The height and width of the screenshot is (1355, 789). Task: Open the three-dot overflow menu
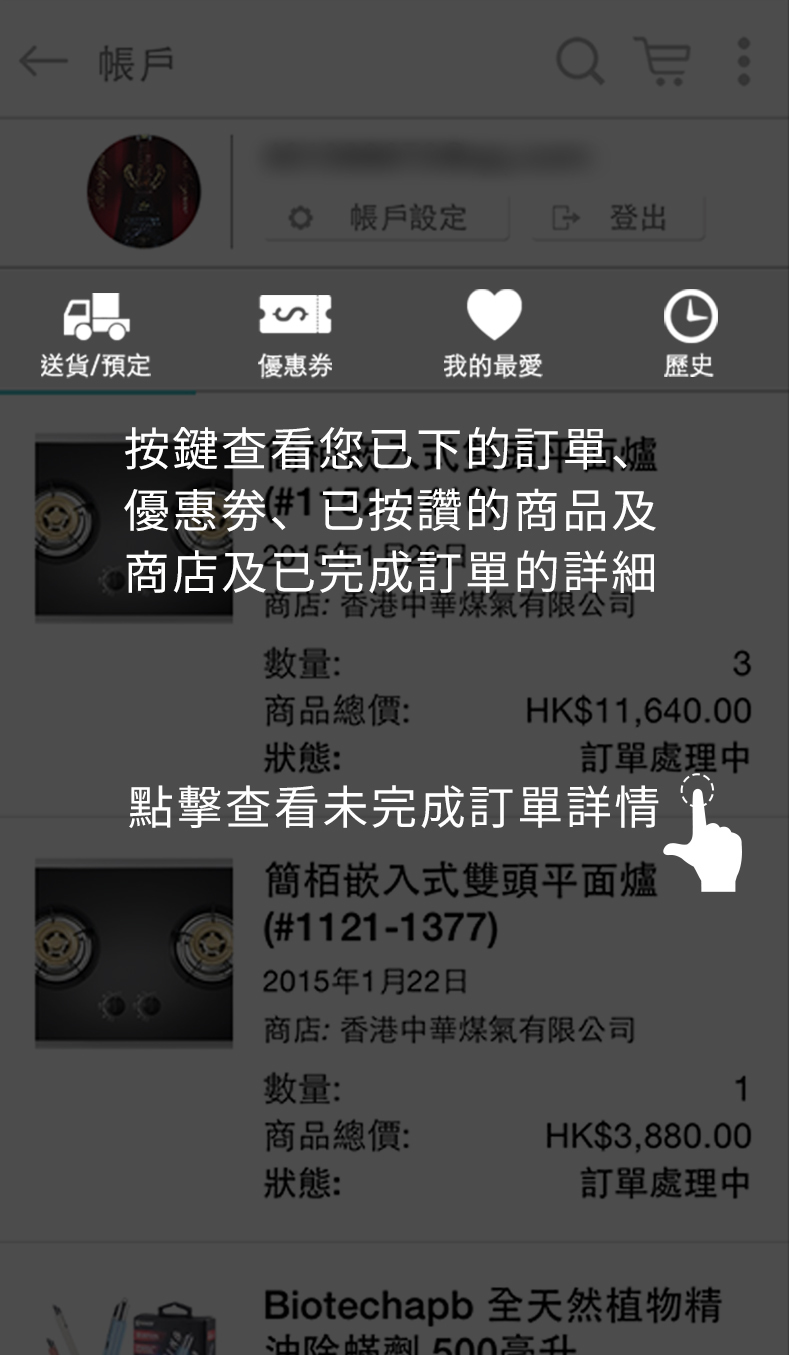click(x=743, y=60)
